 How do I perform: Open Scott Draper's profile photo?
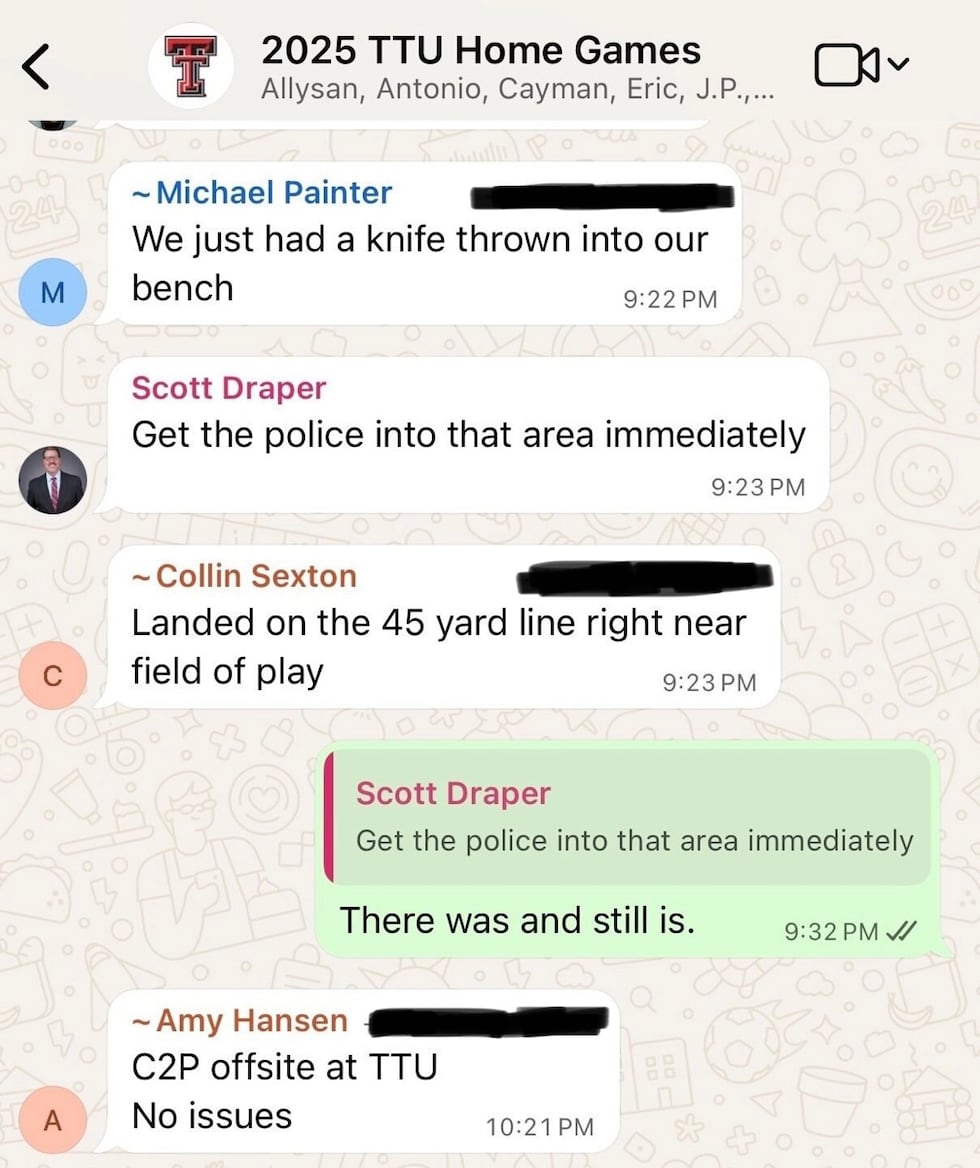click(53, 480)
